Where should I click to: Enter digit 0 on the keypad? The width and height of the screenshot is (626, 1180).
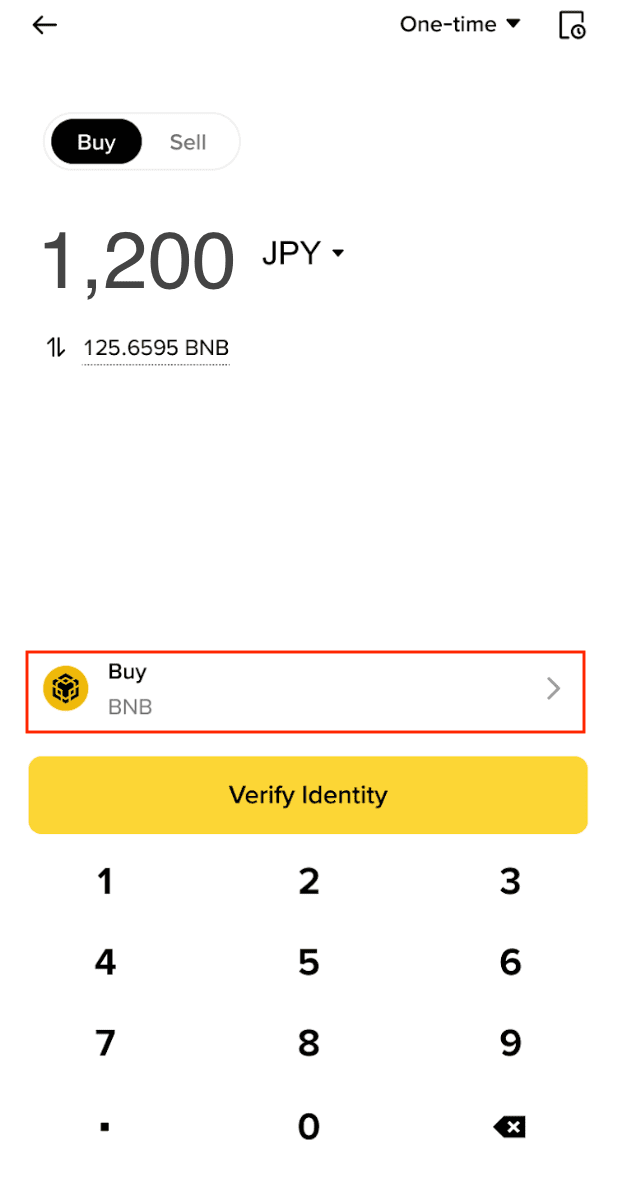[308, 1127]
